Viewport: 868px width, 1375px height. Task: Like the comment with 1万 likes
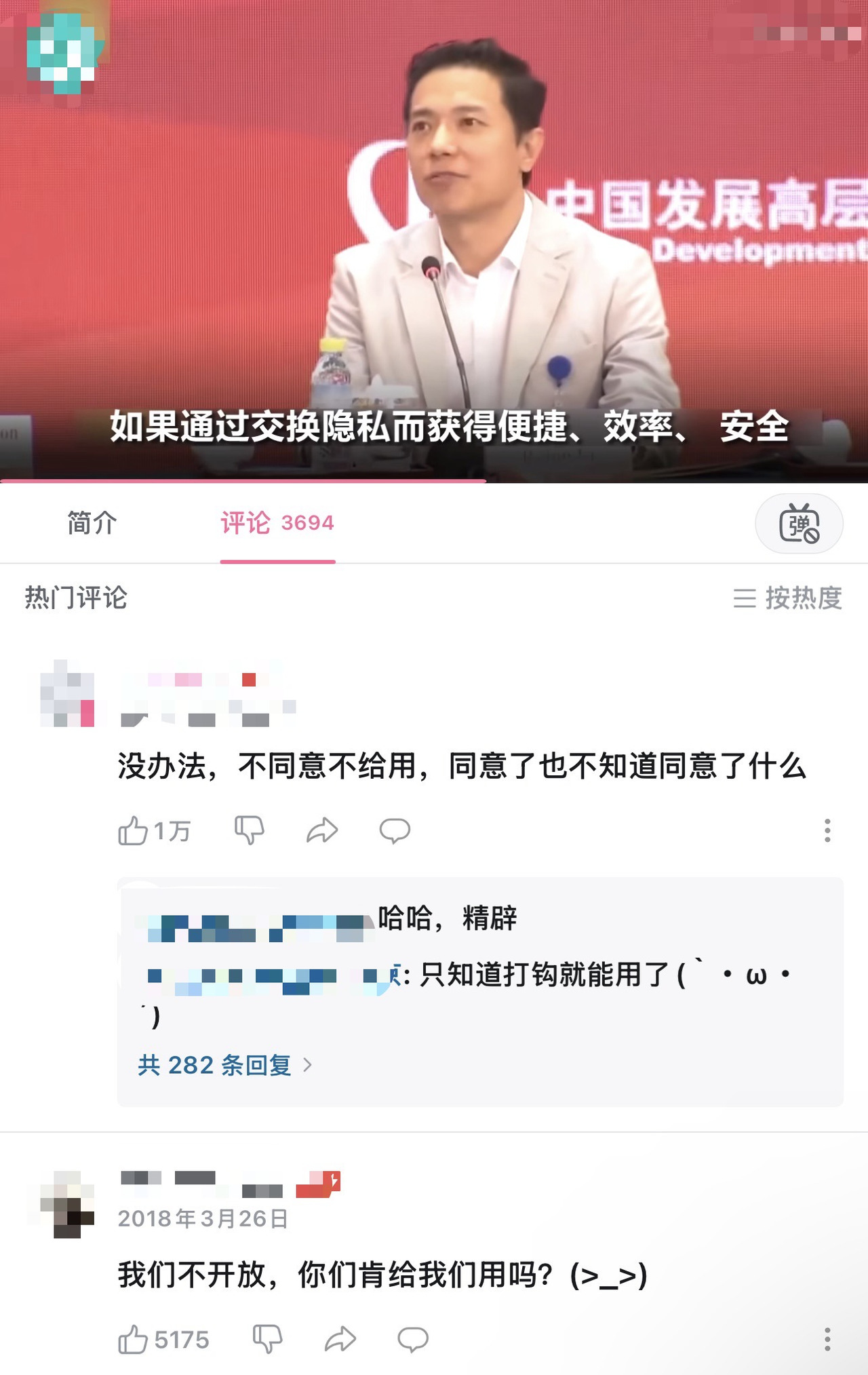(134, 830)
